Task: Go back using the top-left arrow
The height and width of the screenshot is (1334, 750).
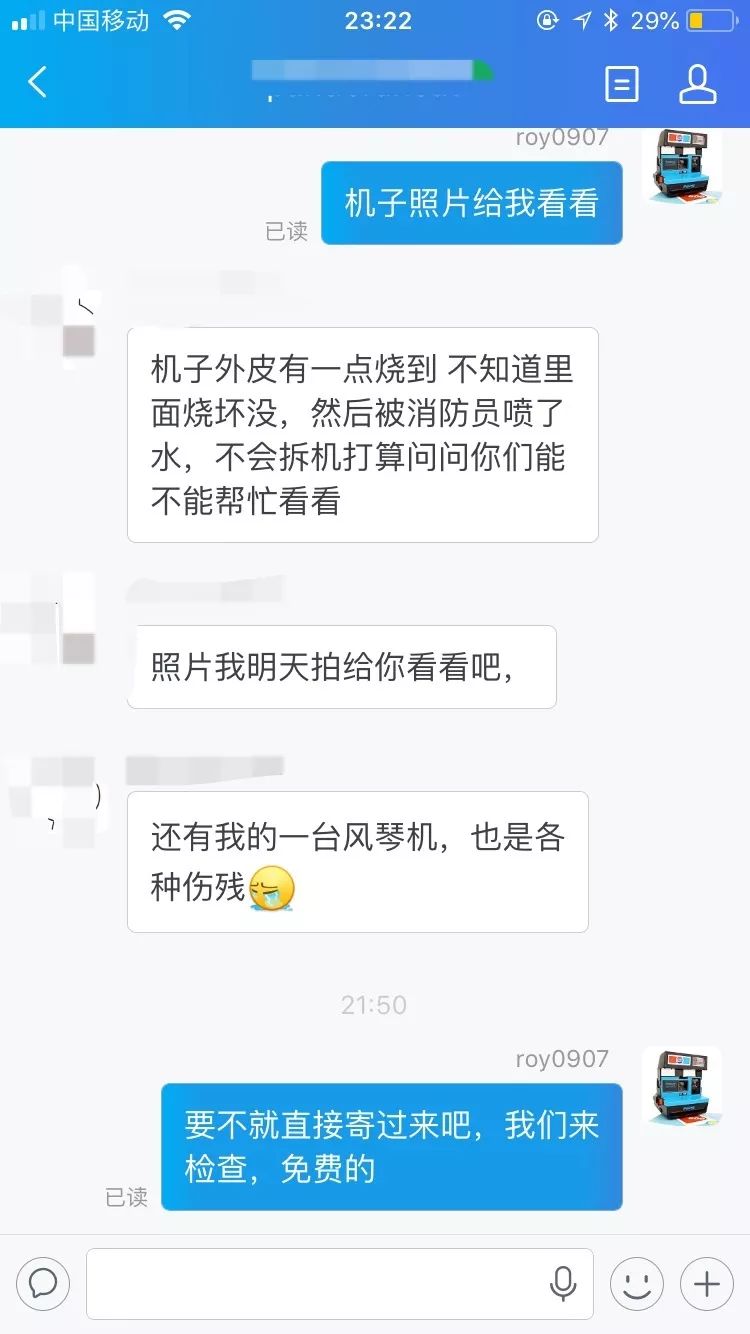Action: (x=38, y=82)
